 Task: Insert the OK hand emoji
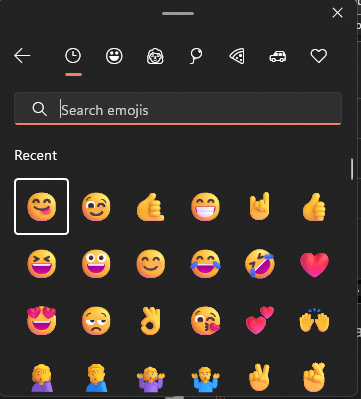click(151, 321)
